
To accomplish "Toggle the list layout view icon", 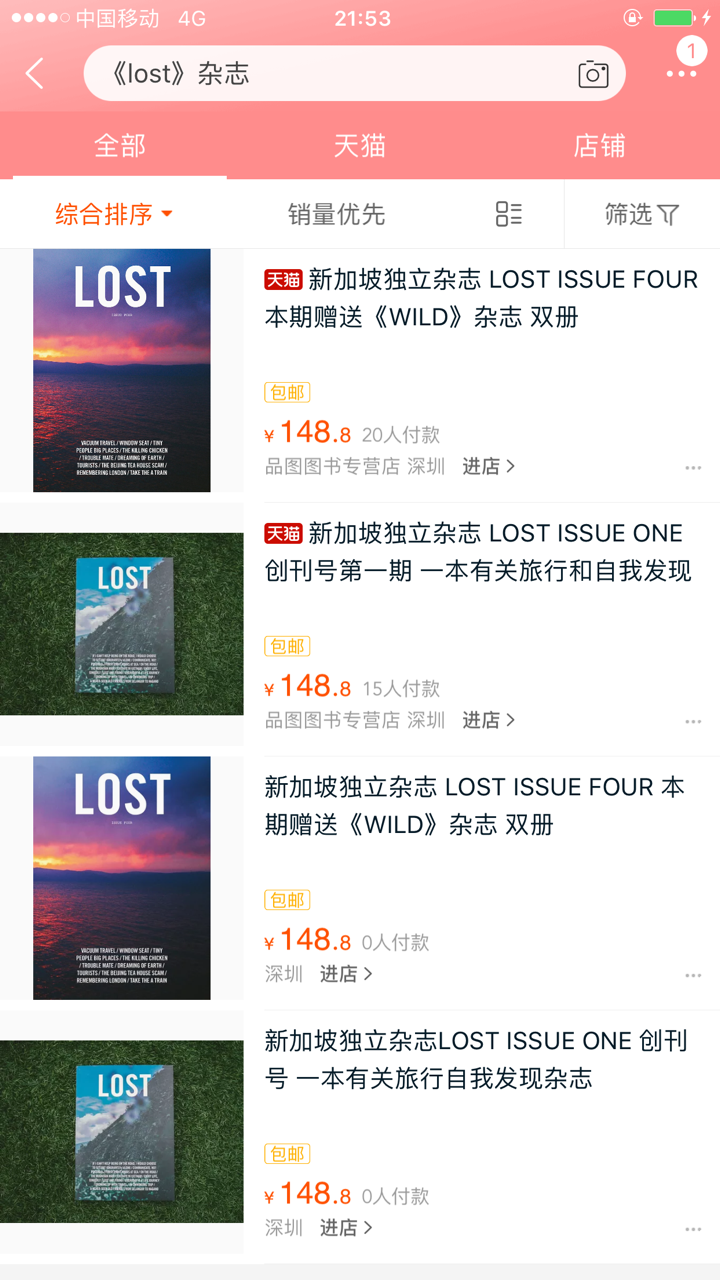I will coord(509,214).
